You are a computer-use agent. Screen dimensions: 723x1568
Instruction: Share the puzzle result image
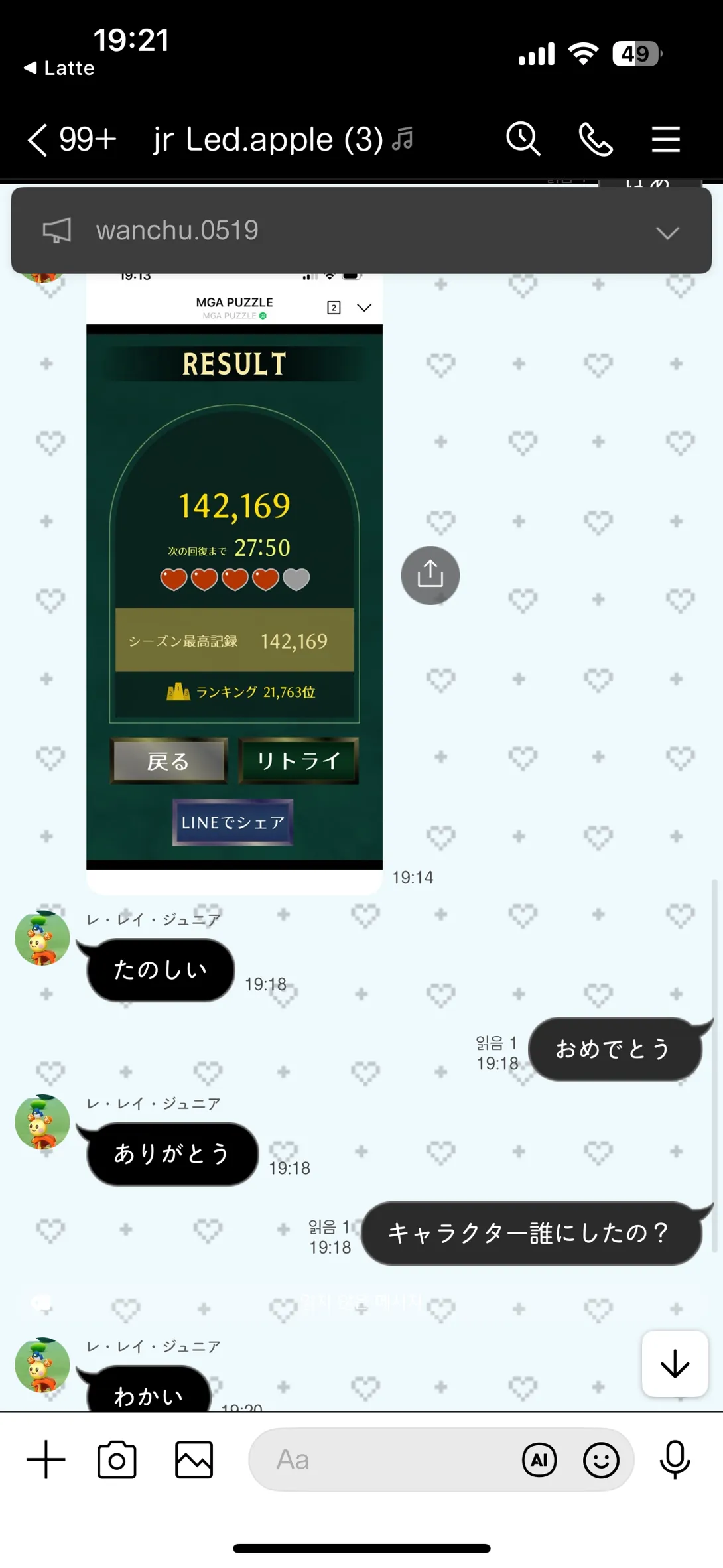[430, 575]
